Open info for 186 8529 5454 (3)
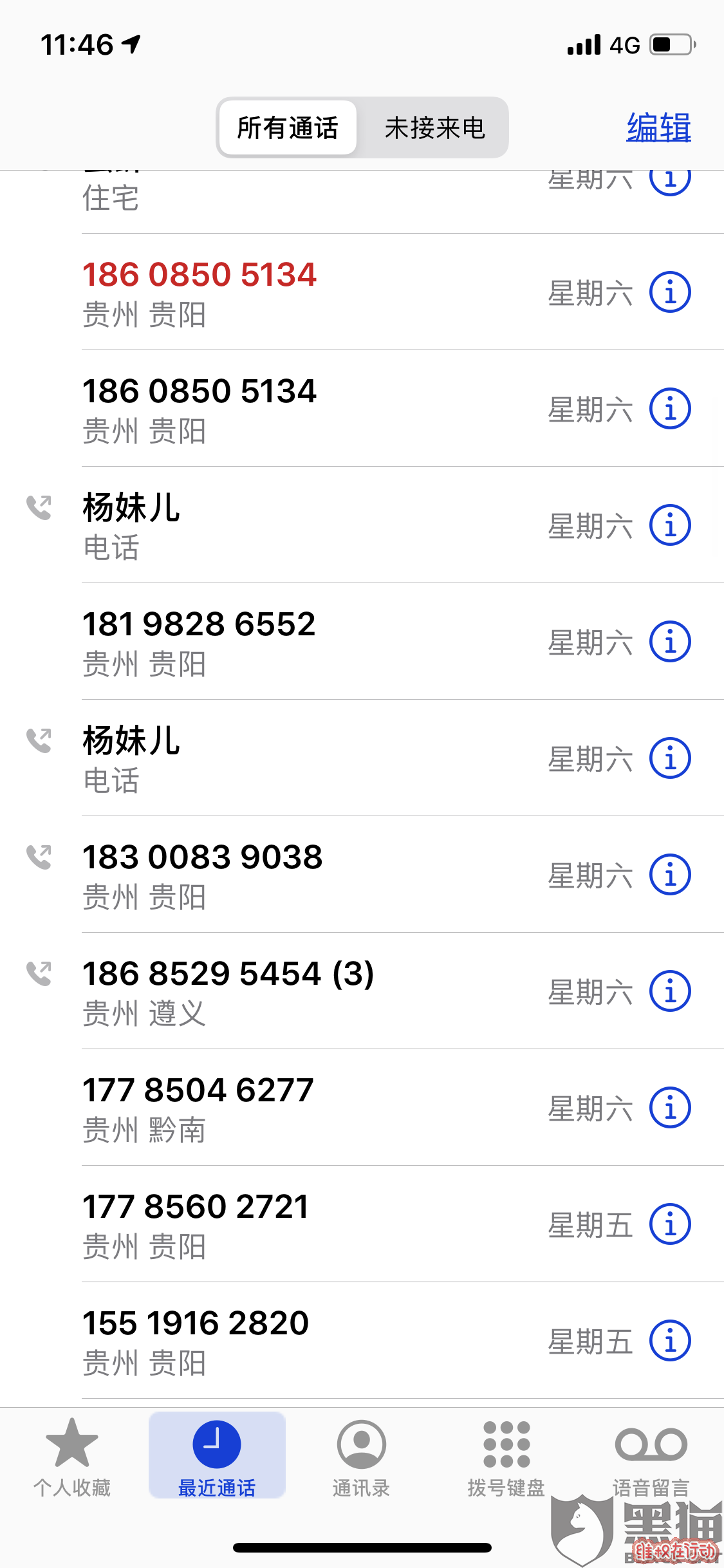Screen dimensions: 724x1568 point(670,991)
